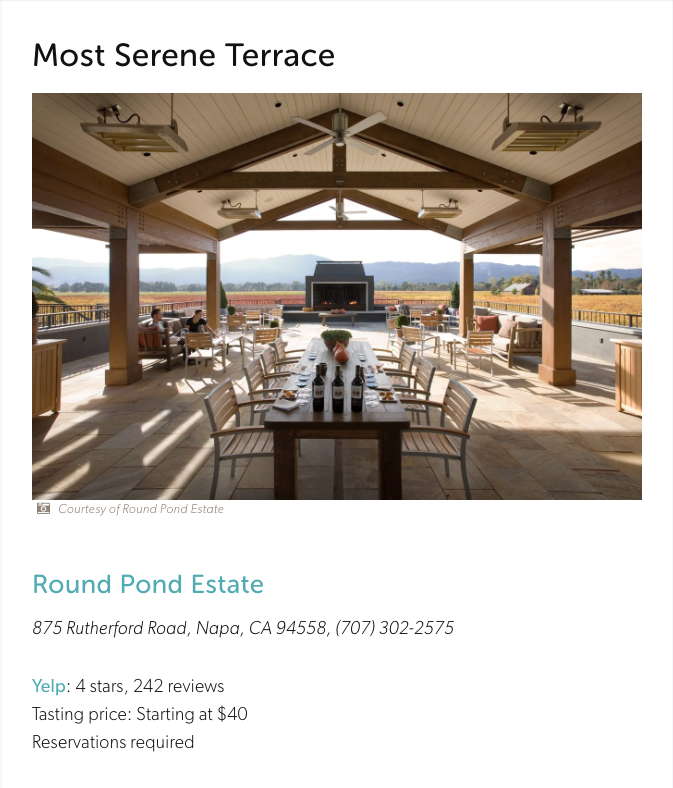This screenshot has height=788, width=673.
Task: Open the Round Pond Estate link
Action: point(148,585)
